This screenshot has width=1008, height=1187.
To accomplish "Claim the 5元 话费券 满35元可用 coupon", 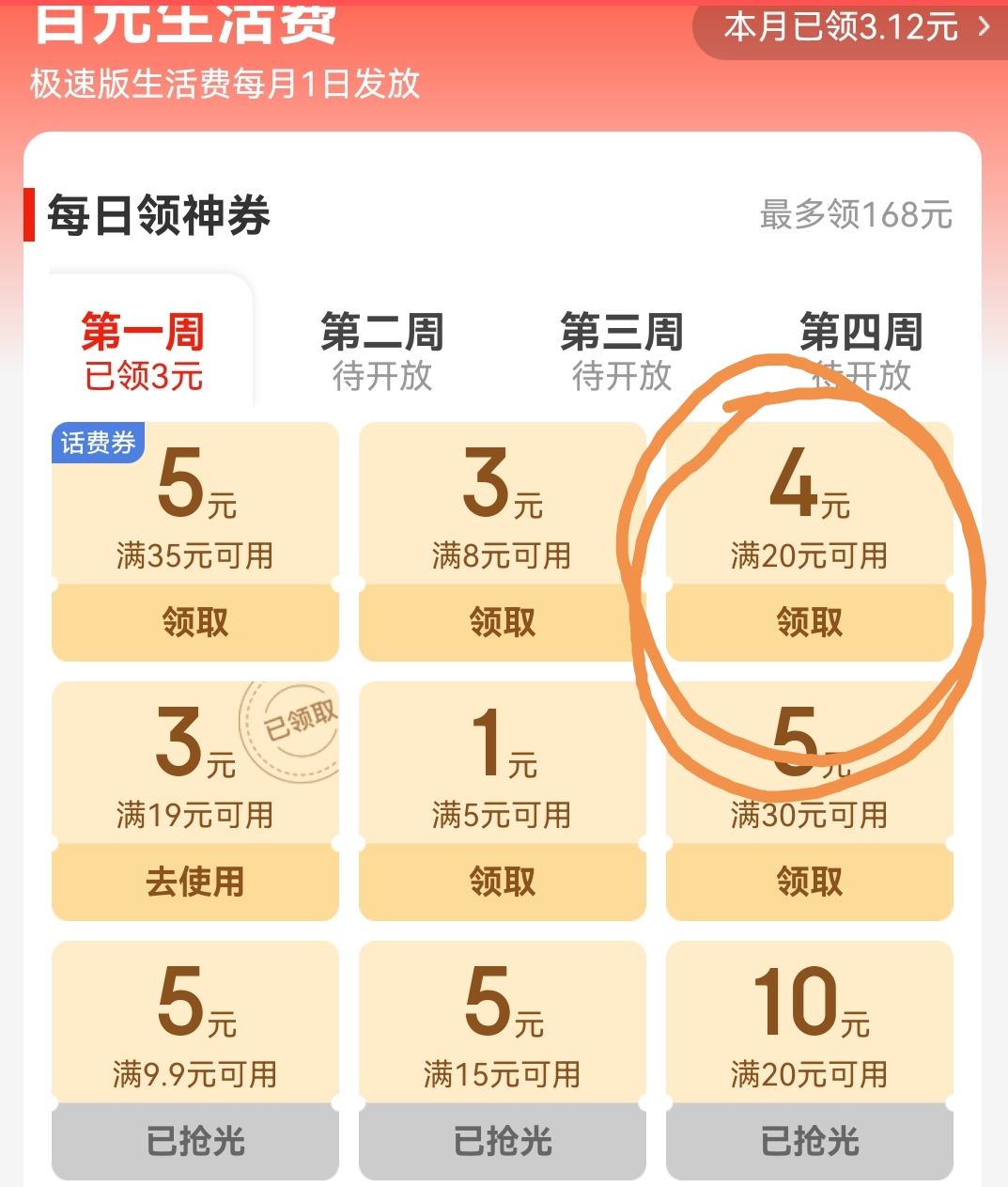I will point(194,622).
